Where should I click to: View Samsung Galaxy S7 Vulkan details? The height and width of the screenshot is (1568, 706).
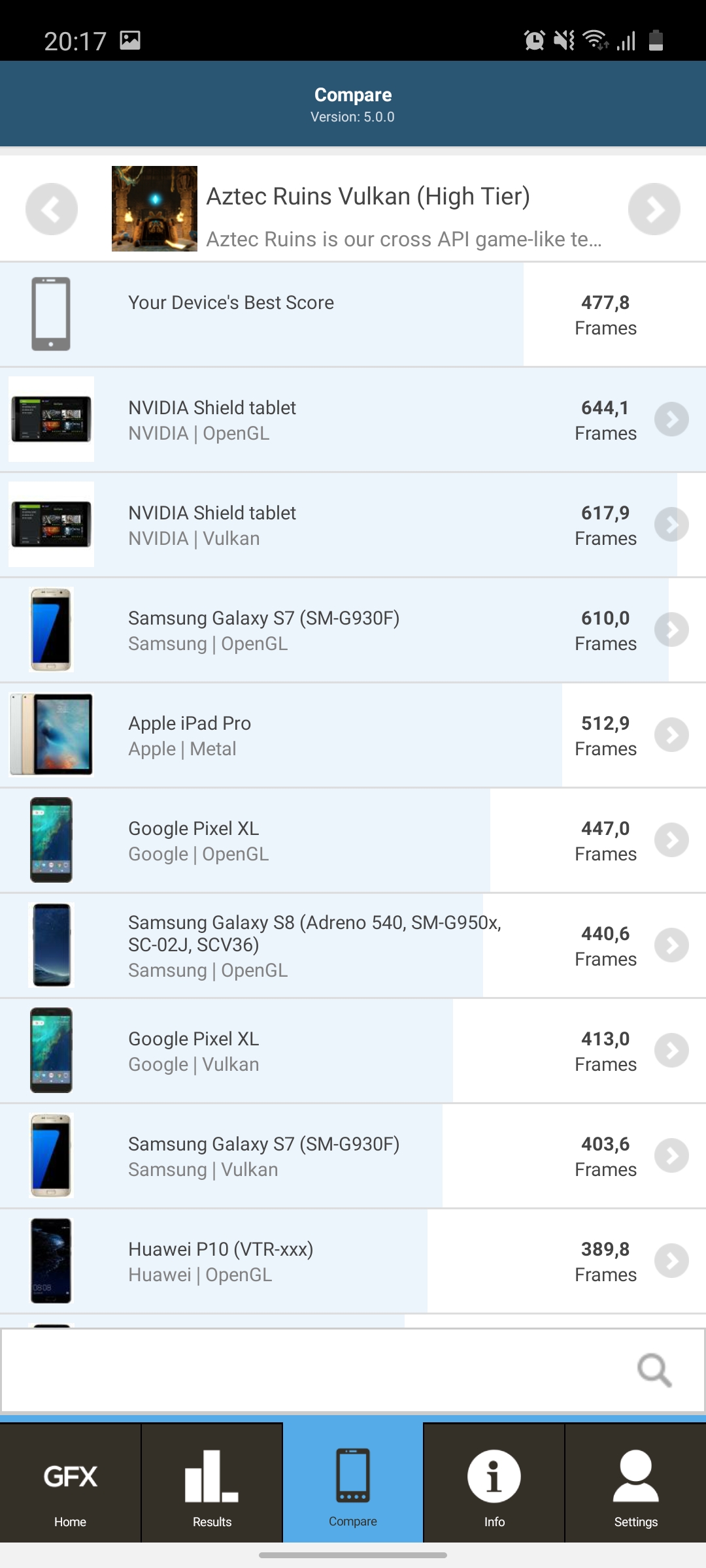[x=353, y=1156]
